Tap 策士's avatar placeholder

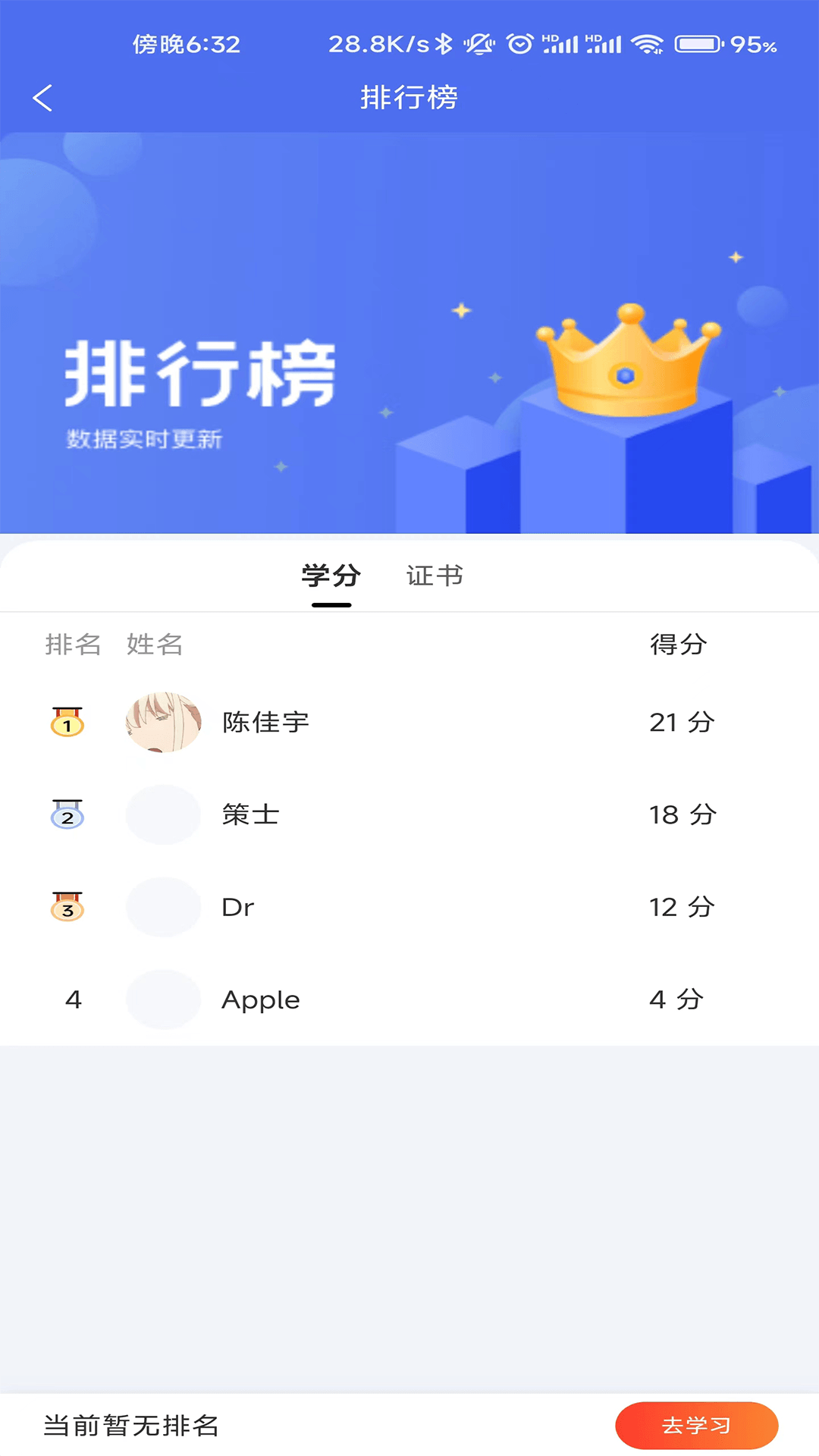tap(164, 815)
